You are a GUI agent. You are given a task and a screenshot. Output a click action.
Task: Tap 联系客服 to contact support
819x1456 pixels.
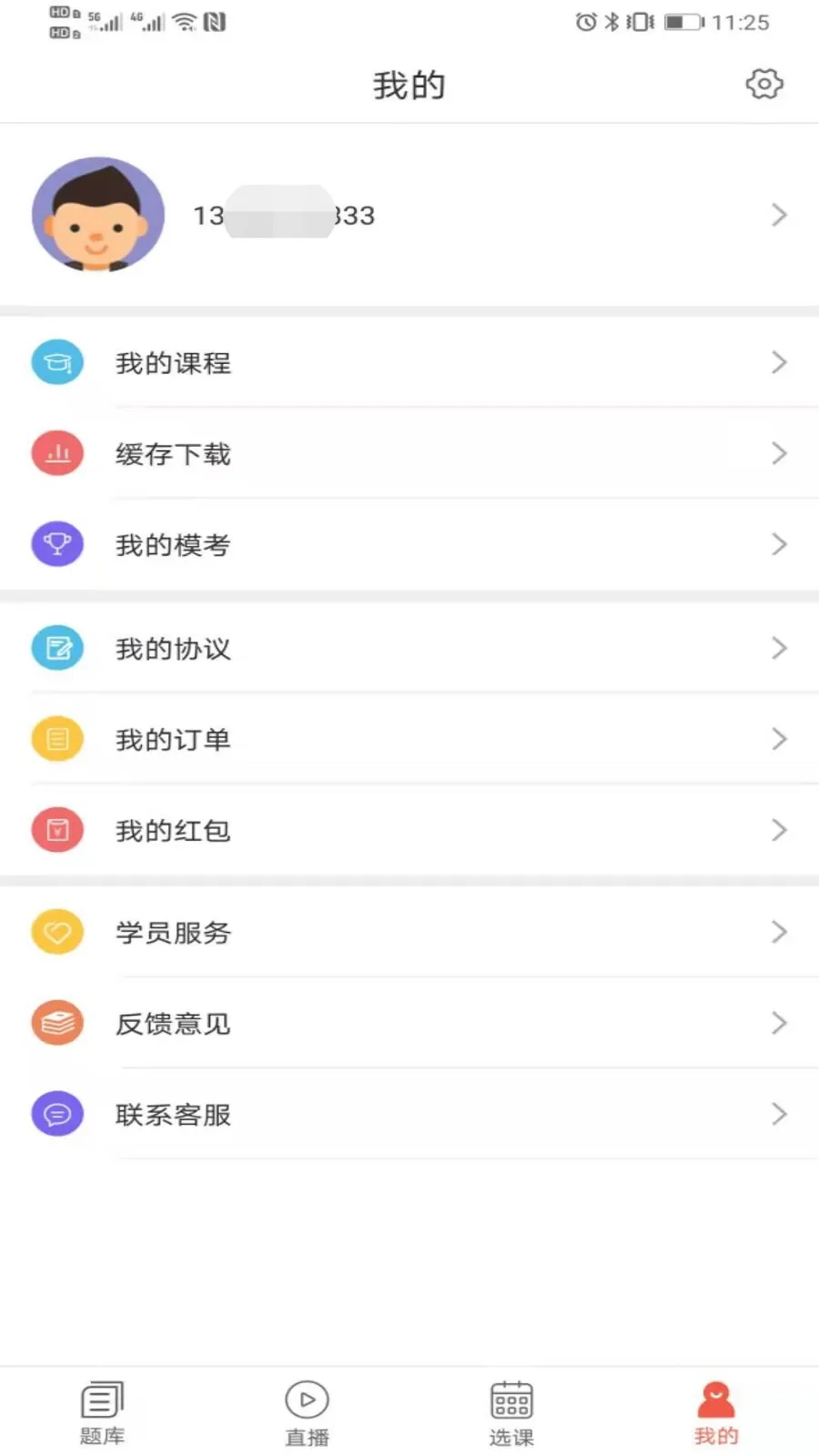[x=409, y=1115]
